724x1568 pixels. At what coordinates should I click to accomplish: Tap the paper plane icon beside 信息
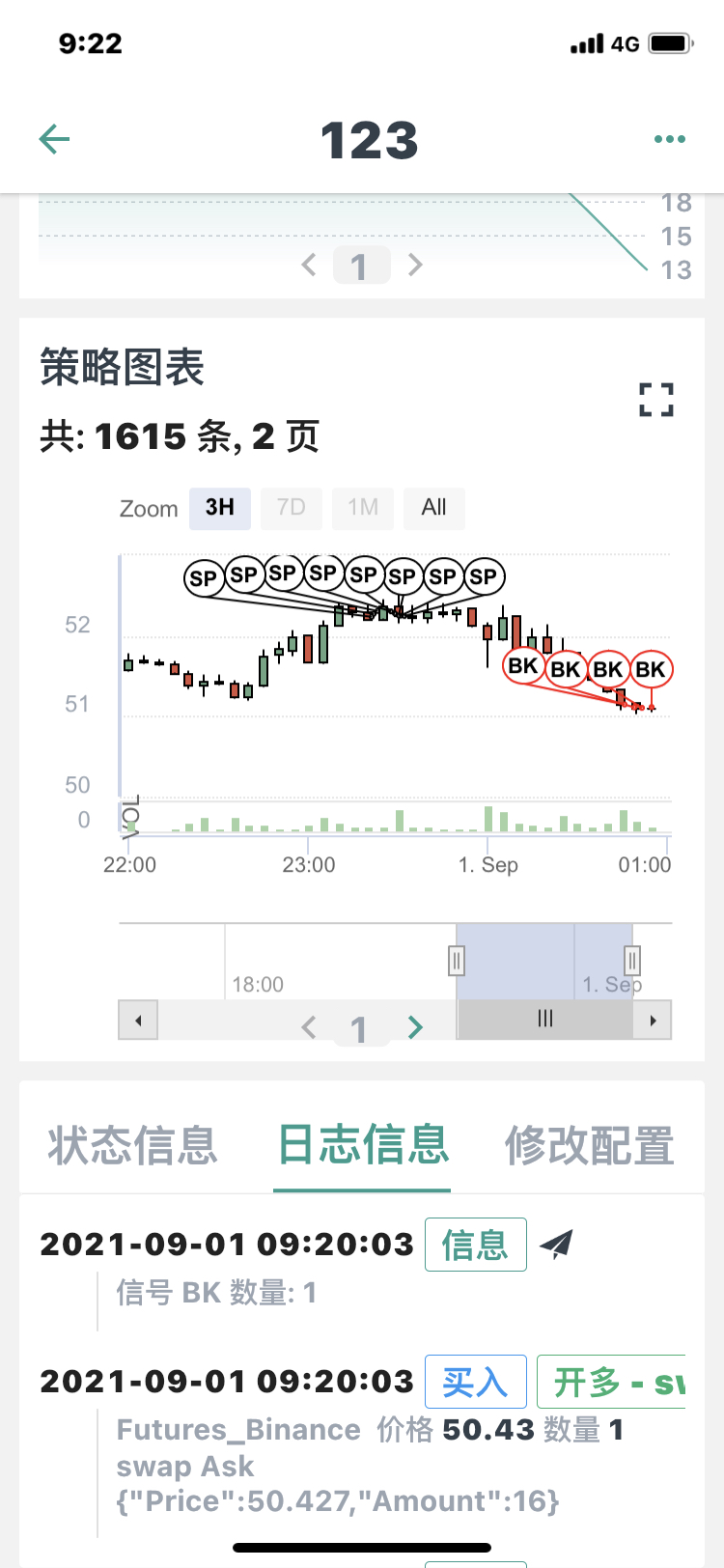point(556,1245)
